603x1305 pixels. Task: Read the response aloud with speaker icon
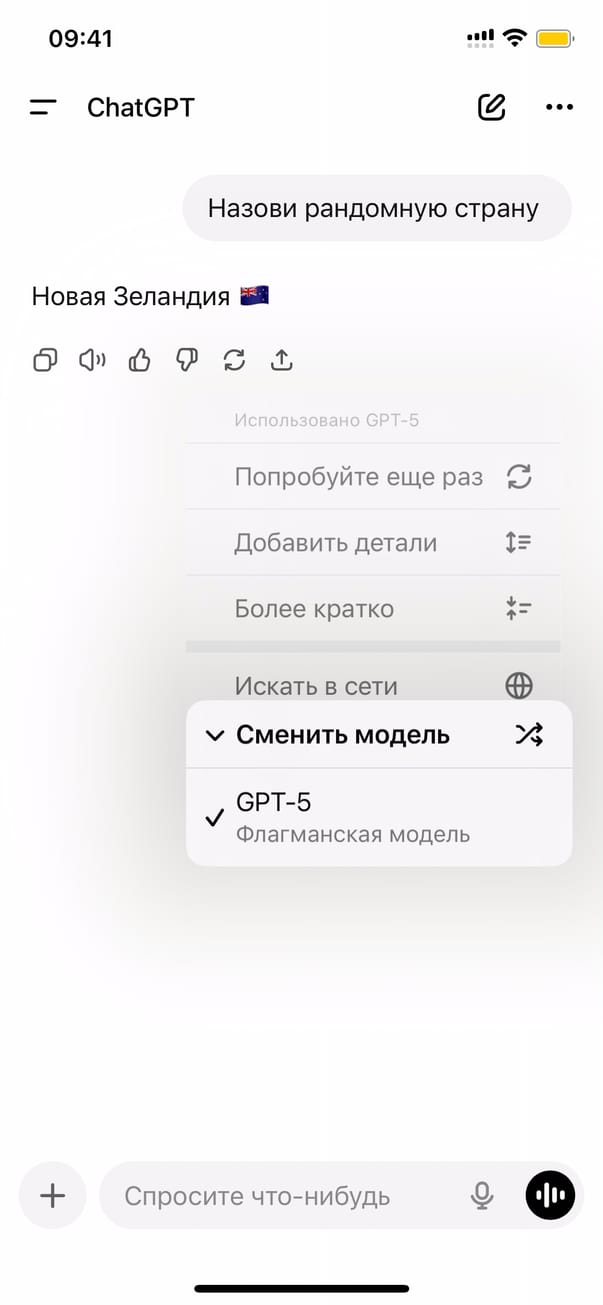92,361
